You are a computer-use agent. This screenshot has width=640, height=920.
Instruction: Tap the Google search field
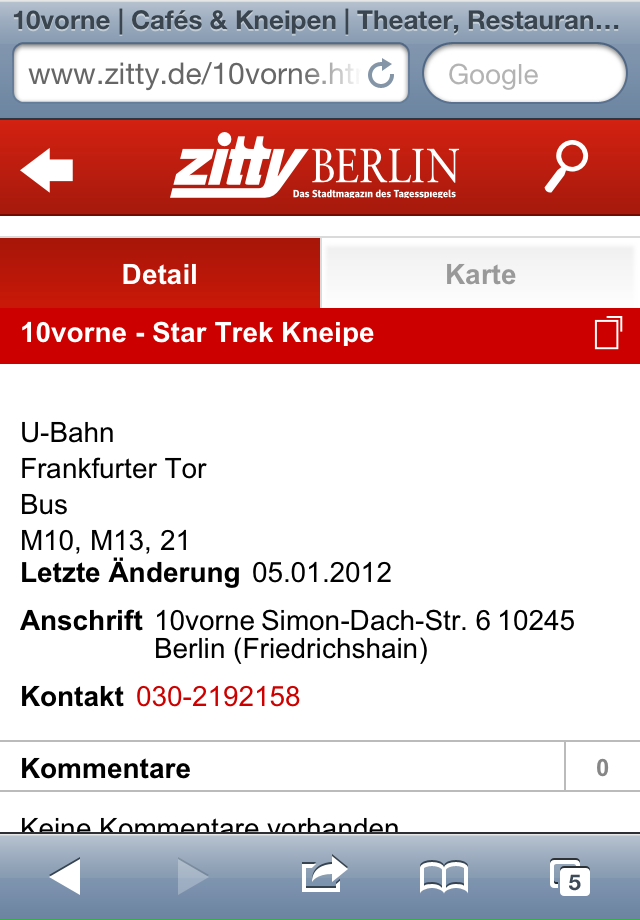pyautogui.click(x=524, y=74)
